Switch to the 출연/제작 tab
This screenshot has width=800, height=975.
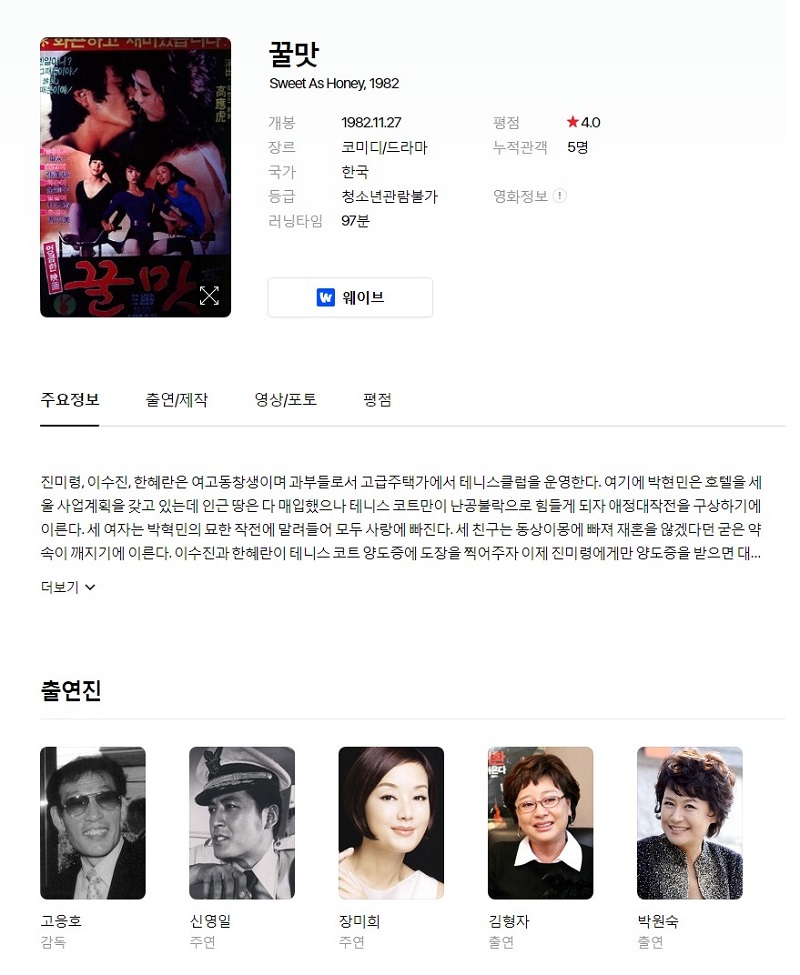[x=177, y=400]
